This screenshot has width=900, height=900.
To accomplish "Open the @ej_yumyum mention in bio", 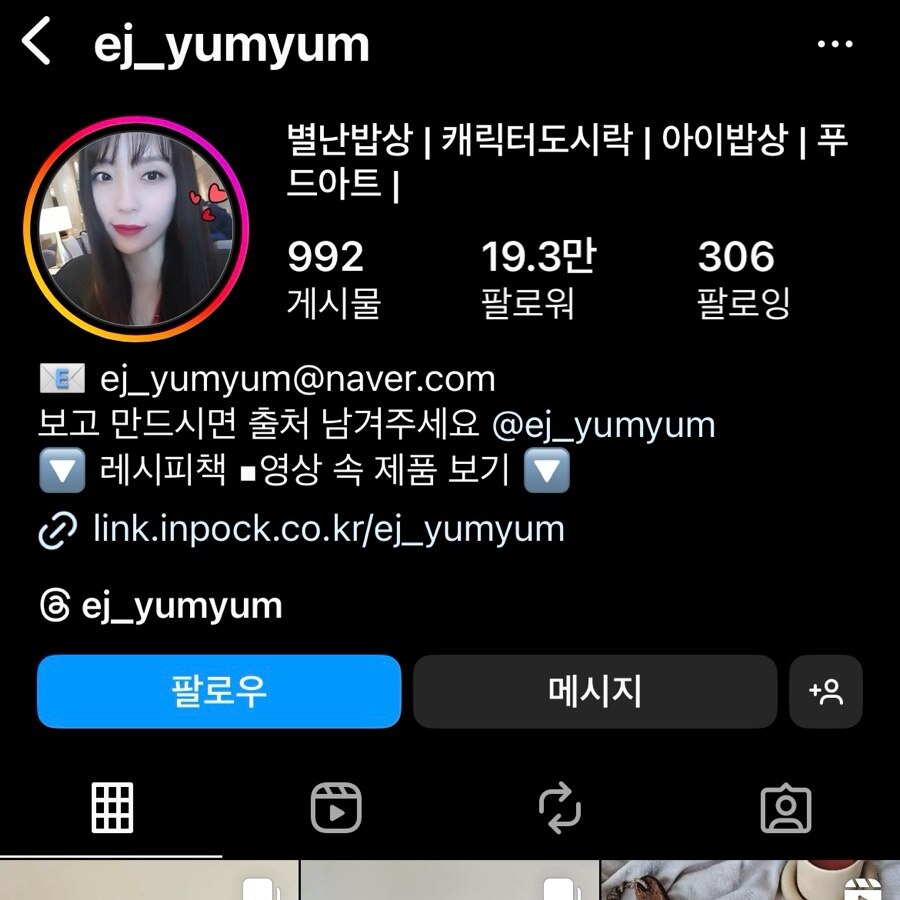I will (604, 425).
